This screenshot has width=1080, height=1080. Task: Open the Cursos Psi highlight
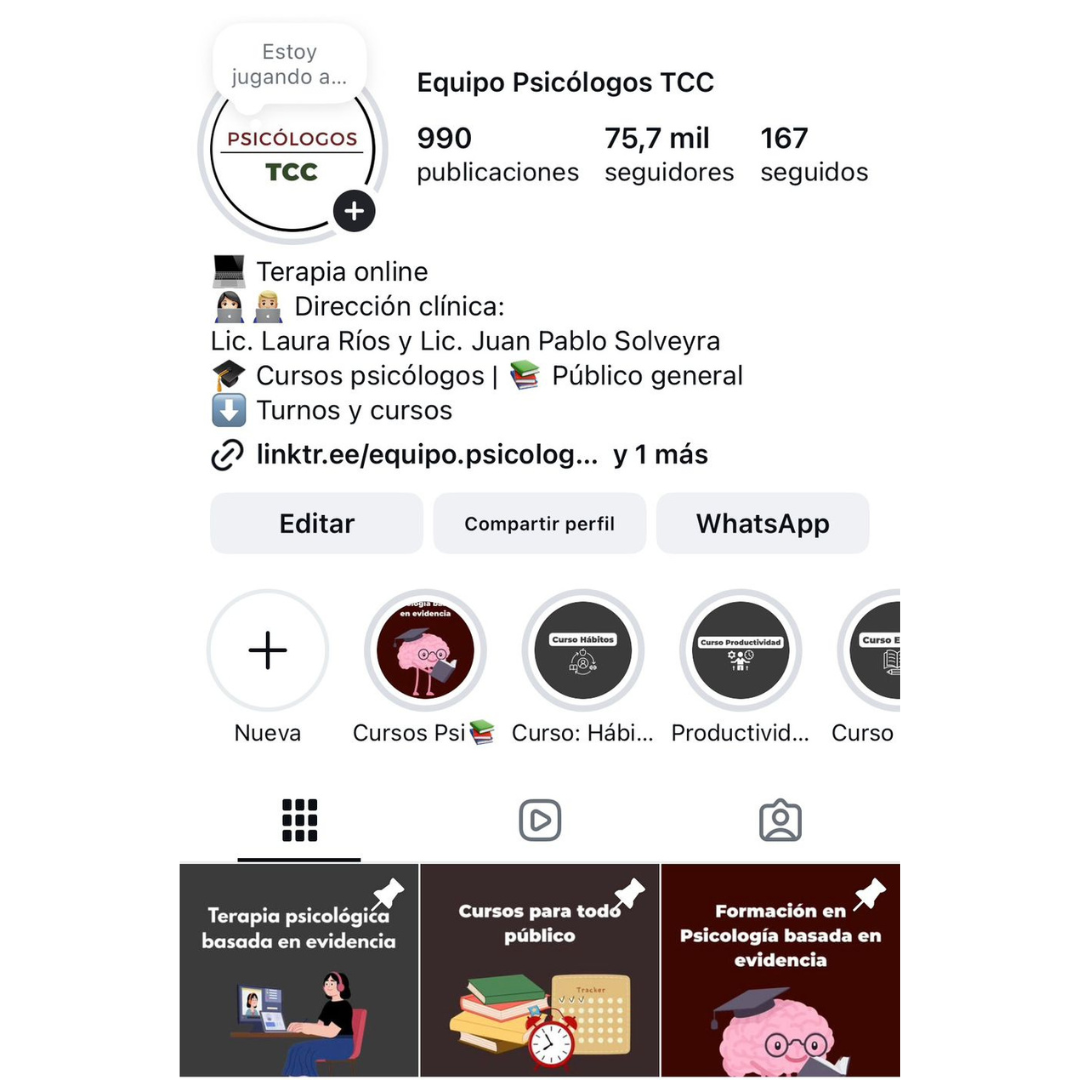click(425, 651)
